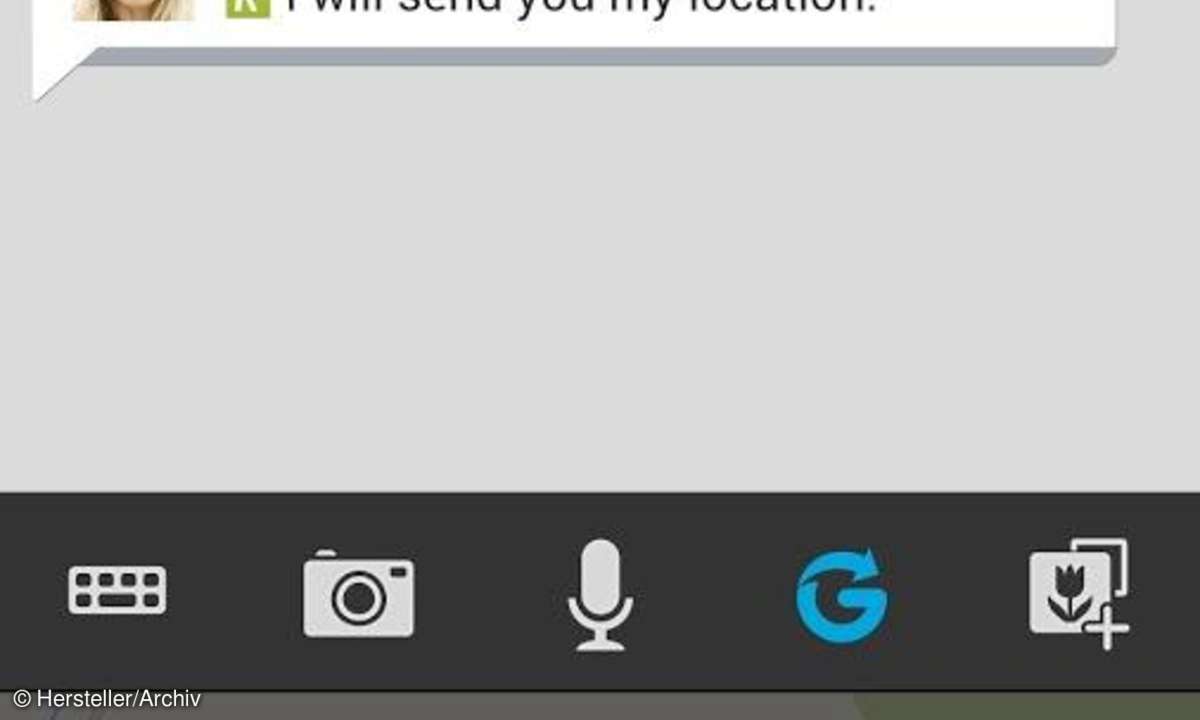The height and width of the screenshot is (720, 1200).
Task: Start voice recording with the microphone
Action: 600,595
